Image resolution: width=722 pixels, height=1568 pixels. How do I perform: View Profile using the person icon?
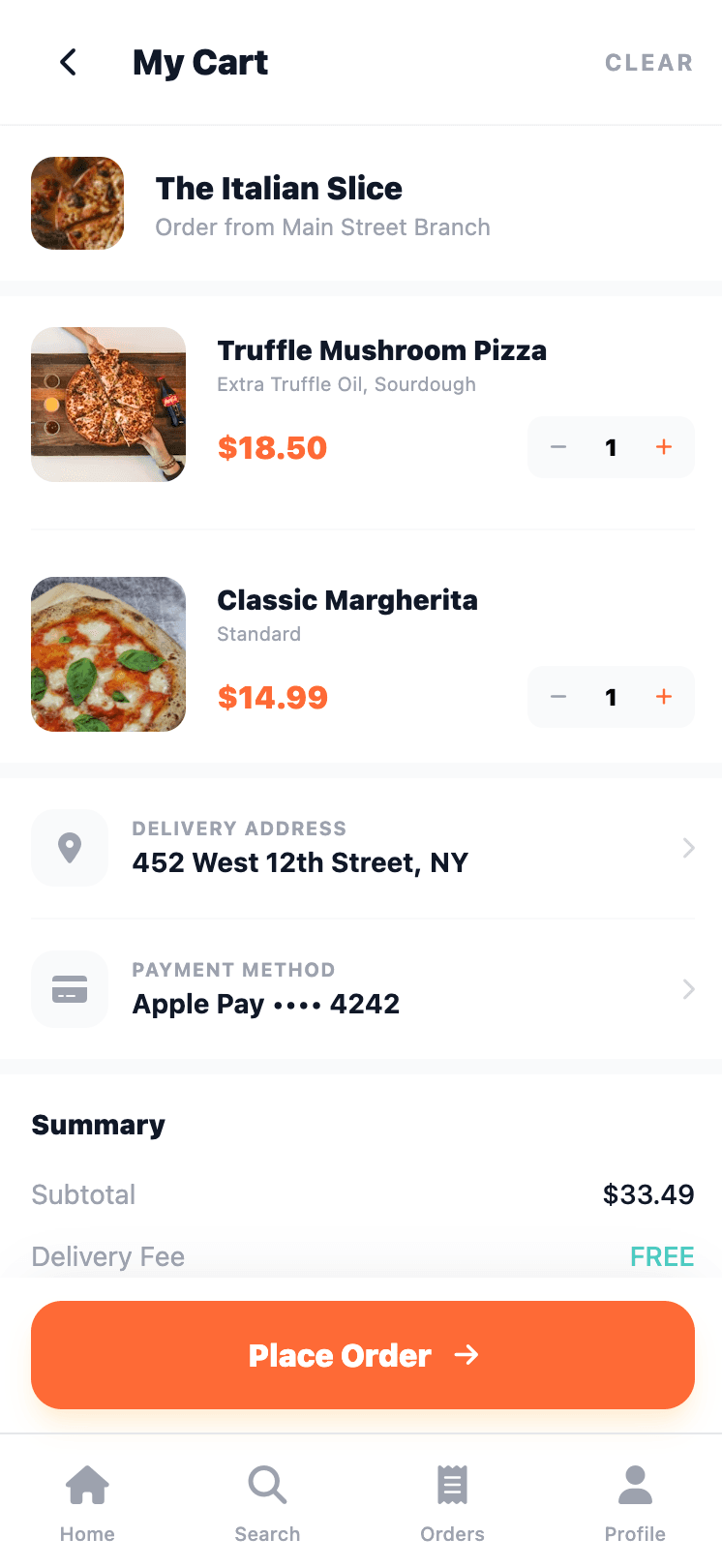635,1484
